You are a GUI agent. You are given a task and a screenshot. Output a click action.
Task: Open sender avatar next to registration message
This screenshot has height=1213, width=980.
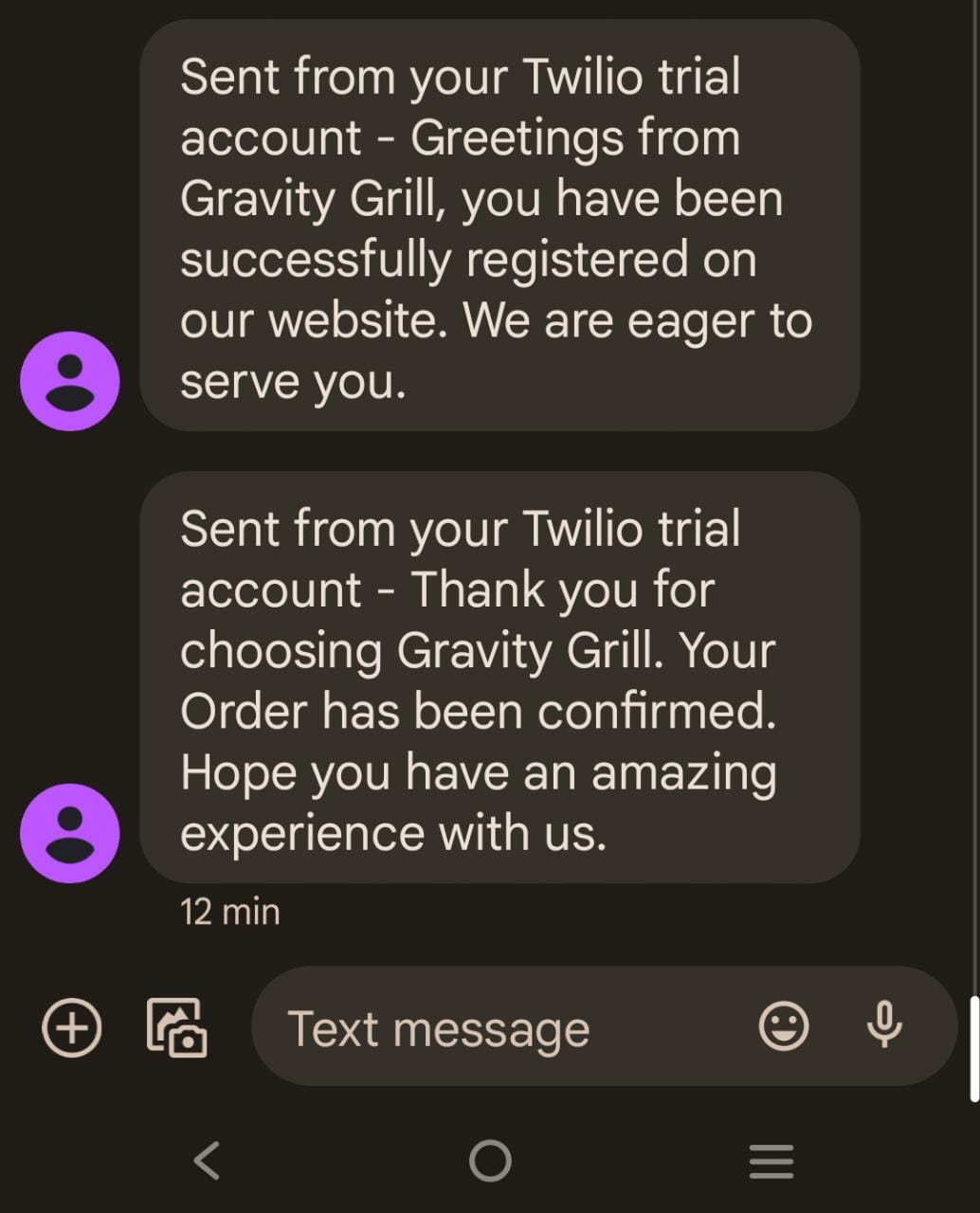[x=70, y=381]
